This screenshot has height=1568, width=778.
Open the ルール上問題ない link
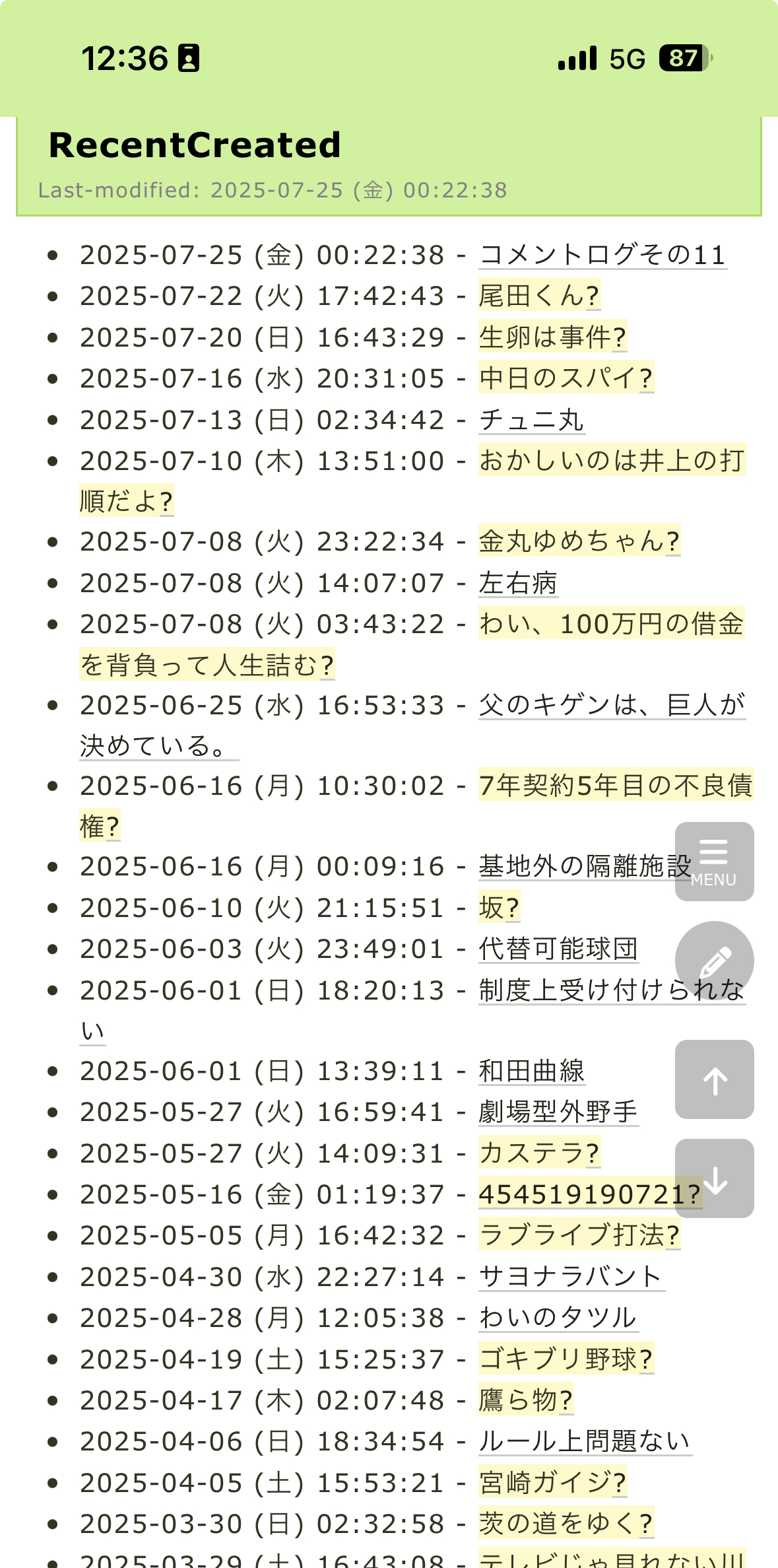point(585,1441)
